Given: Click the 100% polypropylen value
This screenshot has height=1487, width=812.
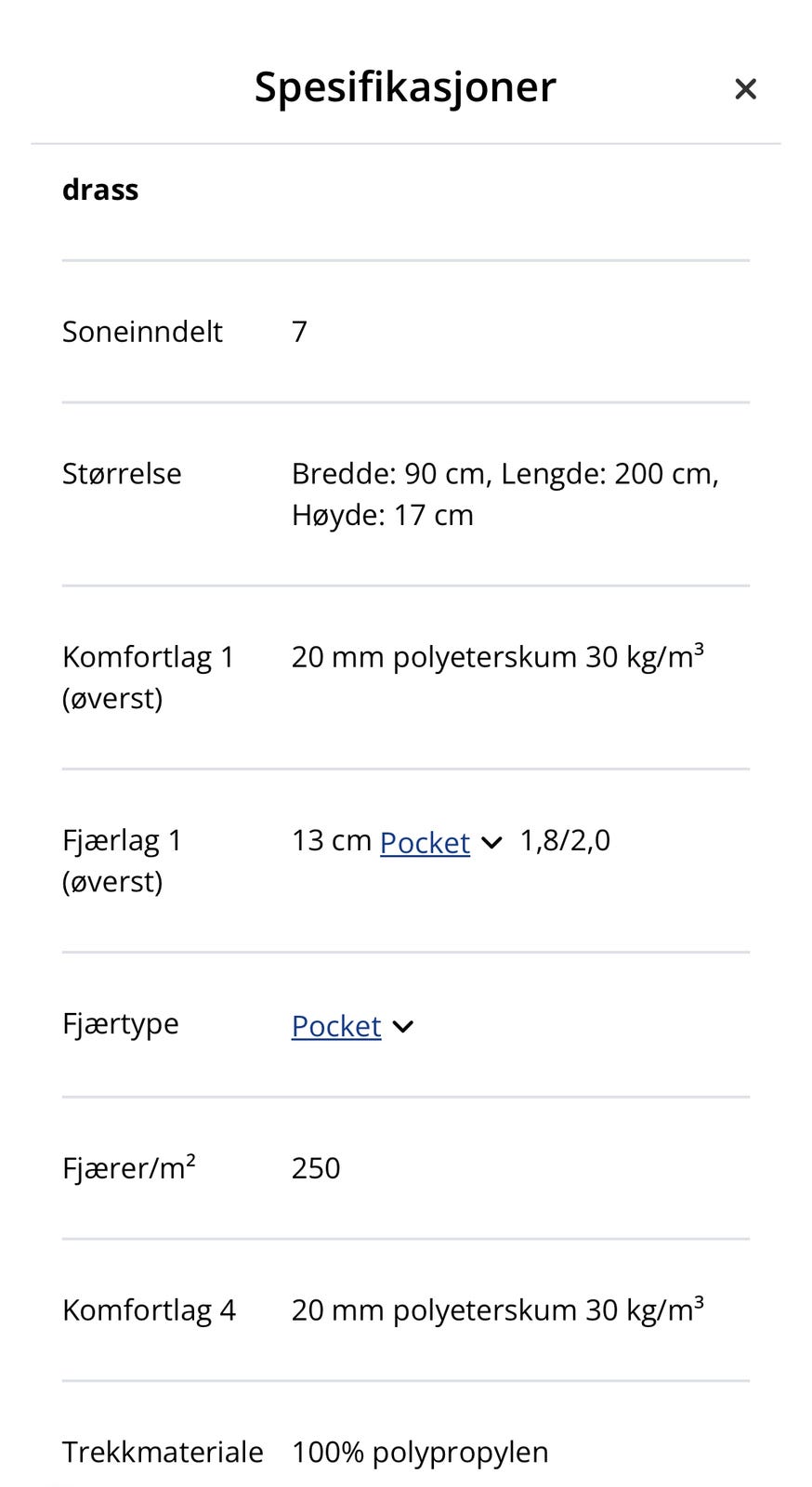Looking at the screenshot, I should tap(419, 1451).
